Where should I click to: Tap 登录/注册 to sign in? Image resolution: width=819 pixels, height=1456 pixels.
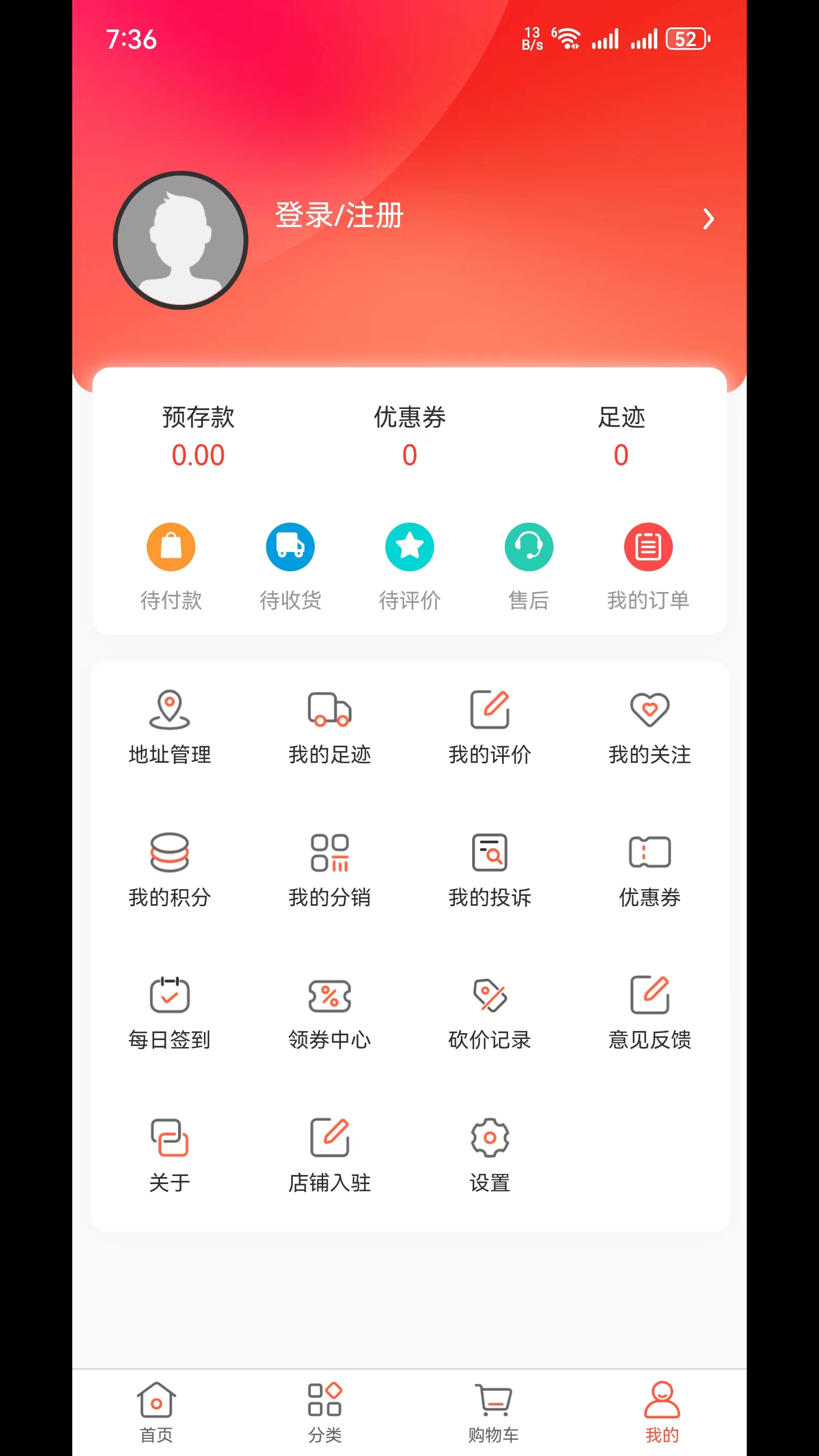click(x=339, y=215)
